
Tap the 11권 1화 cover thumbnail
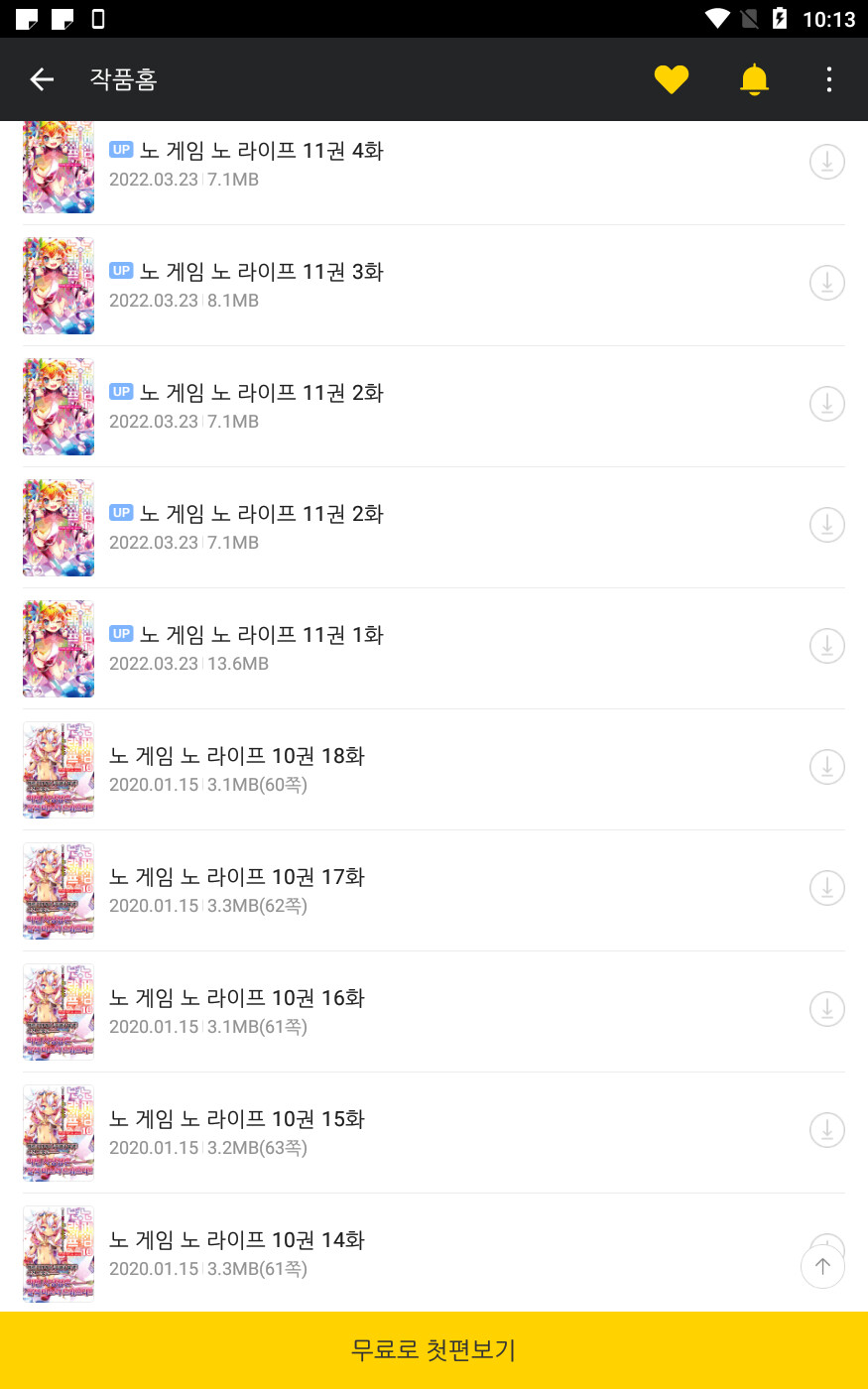point(58,649)
